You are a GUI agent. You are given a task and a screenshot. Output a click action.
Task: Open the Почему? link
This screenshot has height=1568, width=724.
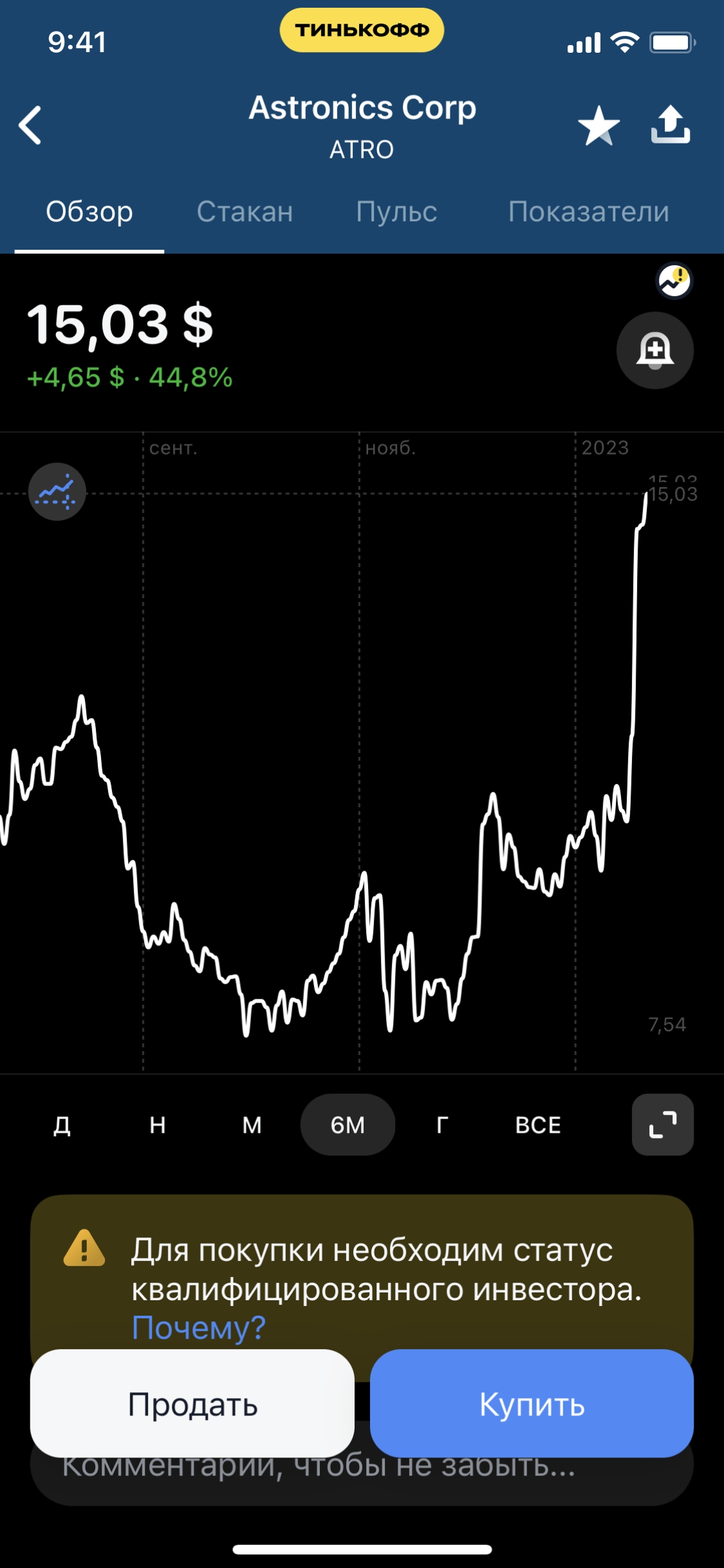click(x=199, y=1327)
